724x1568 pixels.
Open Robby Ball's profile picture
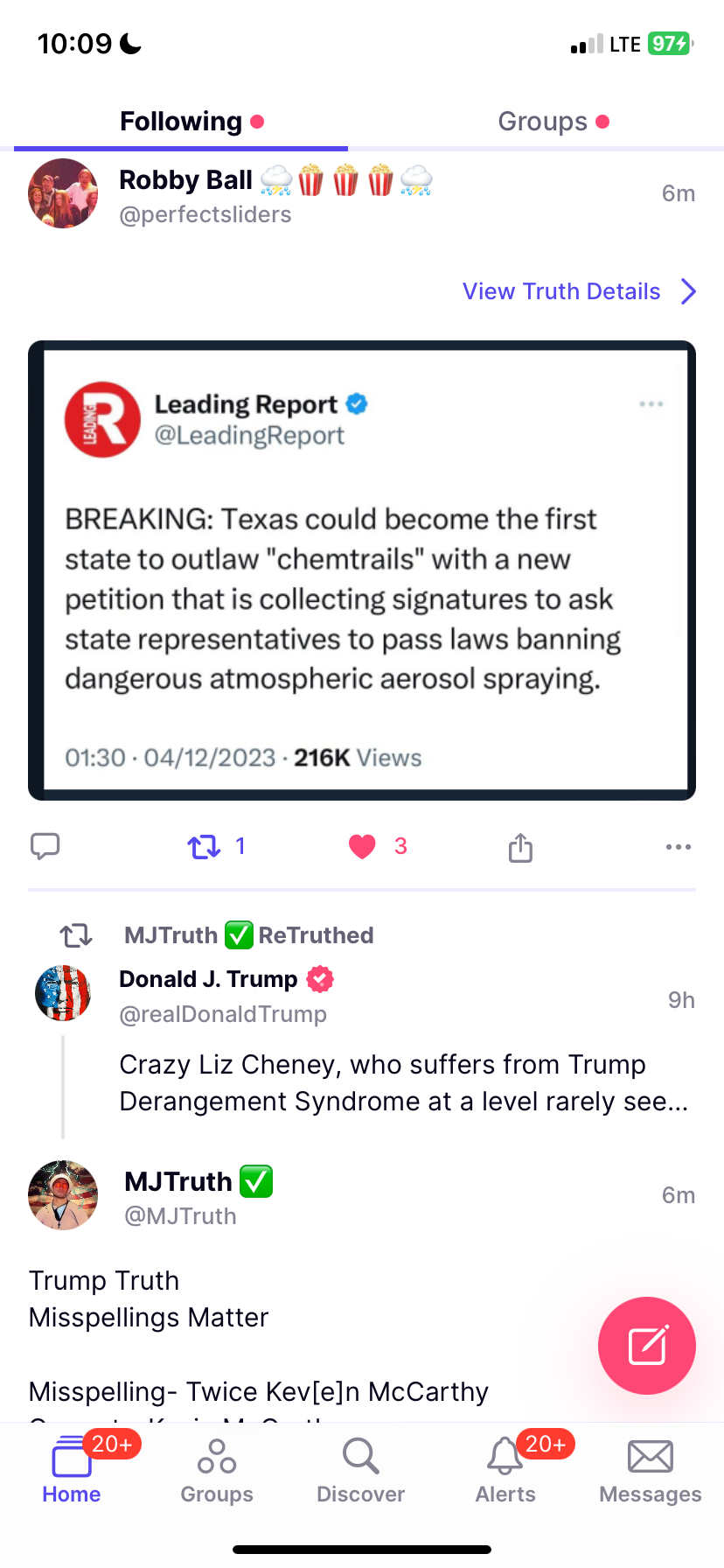[x=63, y=193]
